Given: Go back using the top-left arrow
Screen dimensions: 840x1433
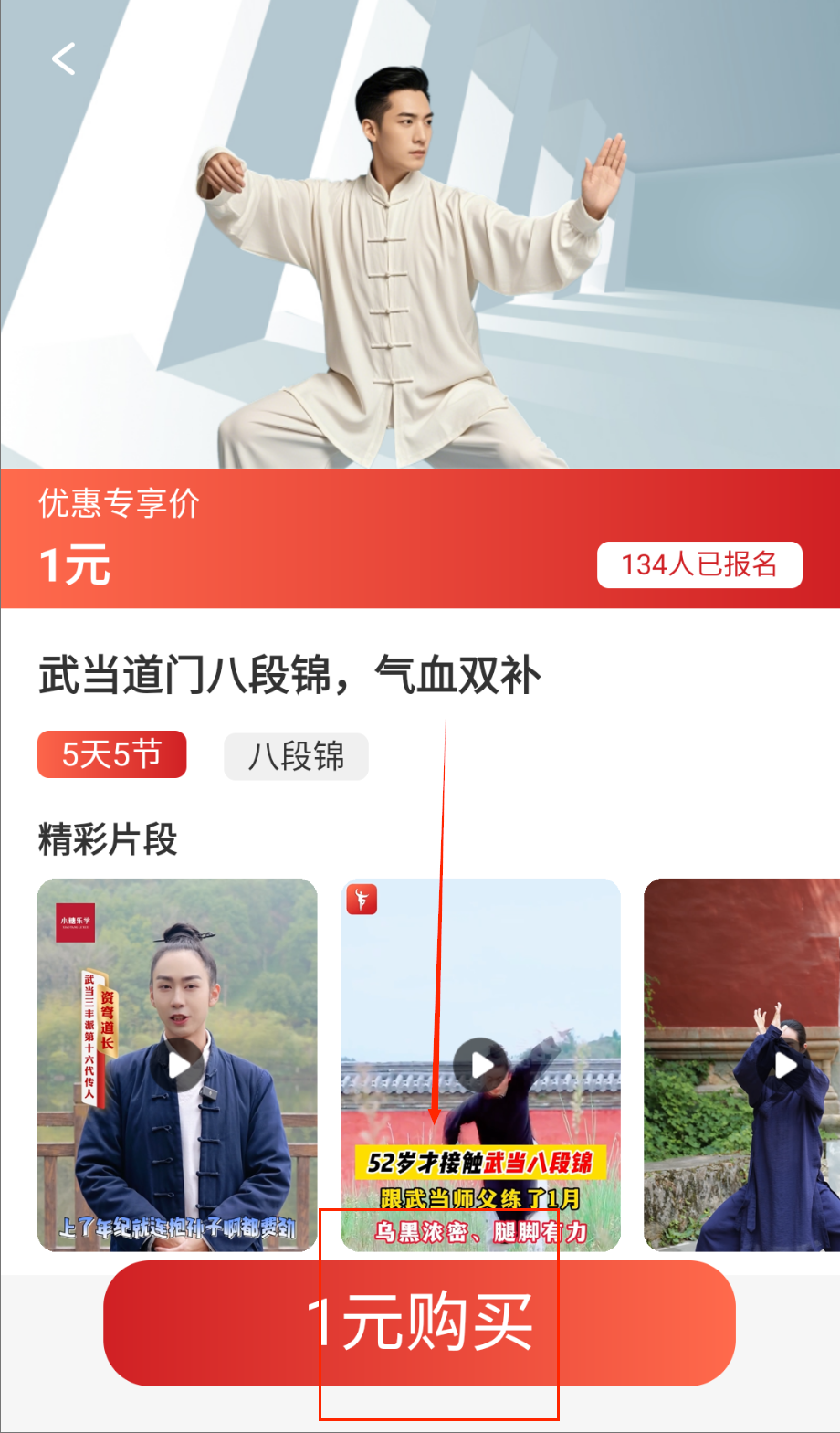Looking at the screenshot, I should point(63,59).
